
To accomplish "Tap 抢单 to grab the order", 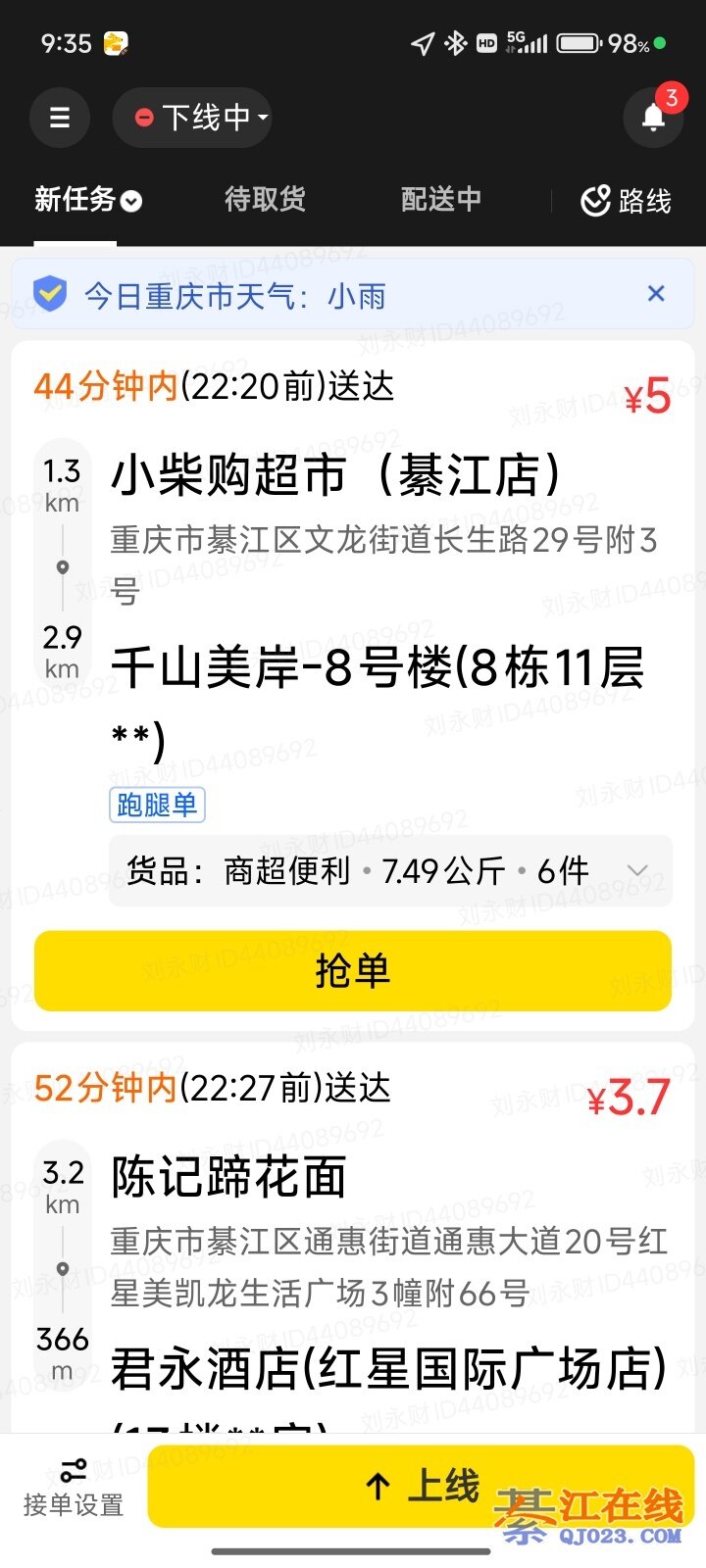I will [x=353, y=971].
